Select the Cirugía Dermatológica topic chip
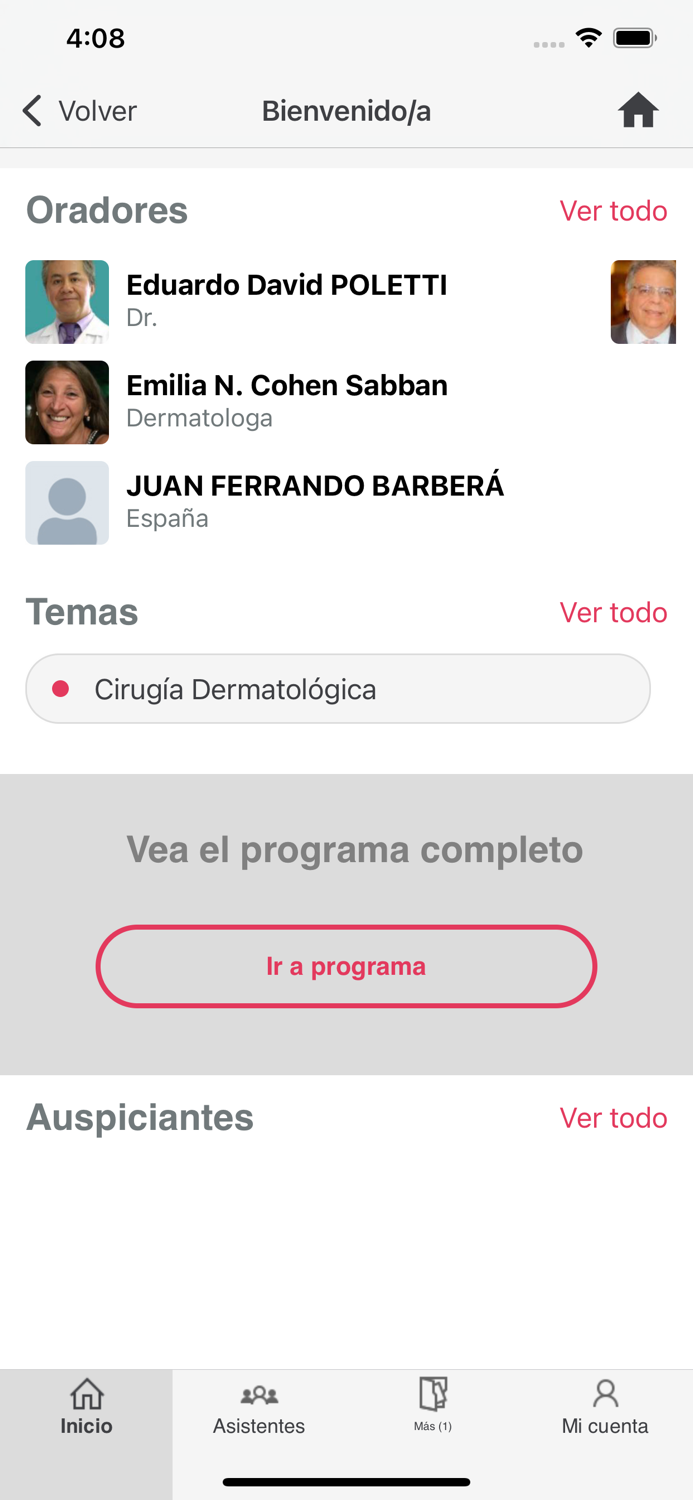 point(338,689)
